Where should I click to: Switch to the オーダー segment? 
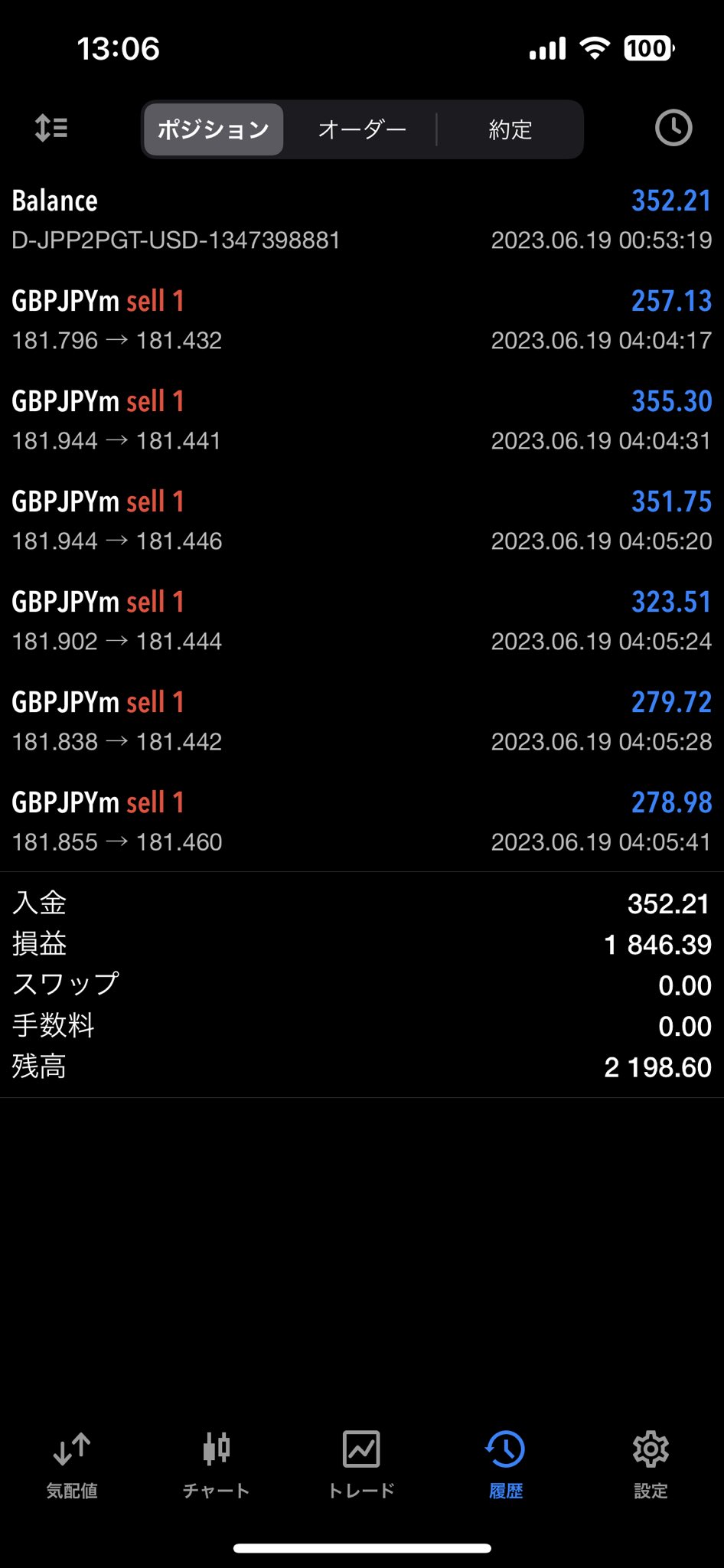click(362, 129)
